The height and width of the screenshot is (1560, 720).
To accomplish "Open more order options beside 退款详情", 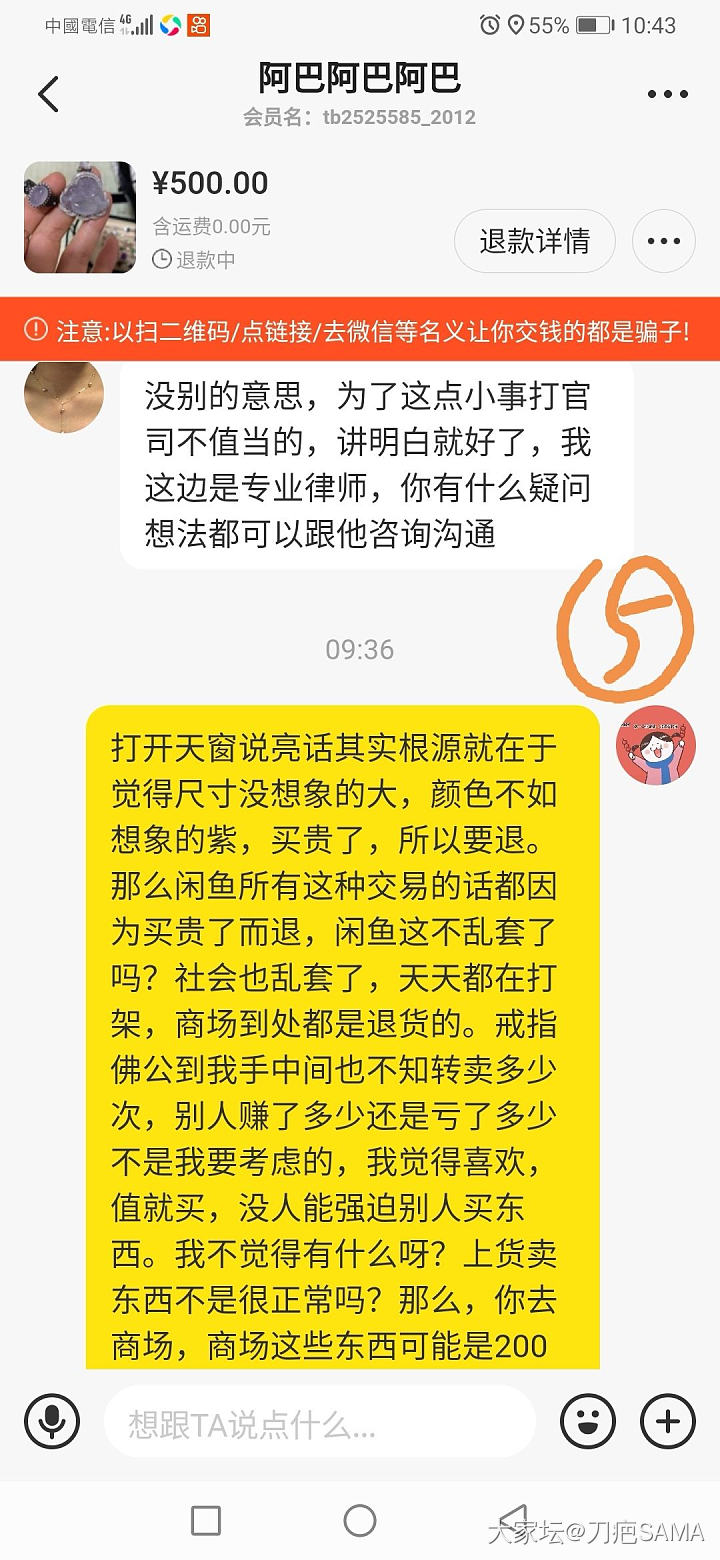I will [664, 241].
